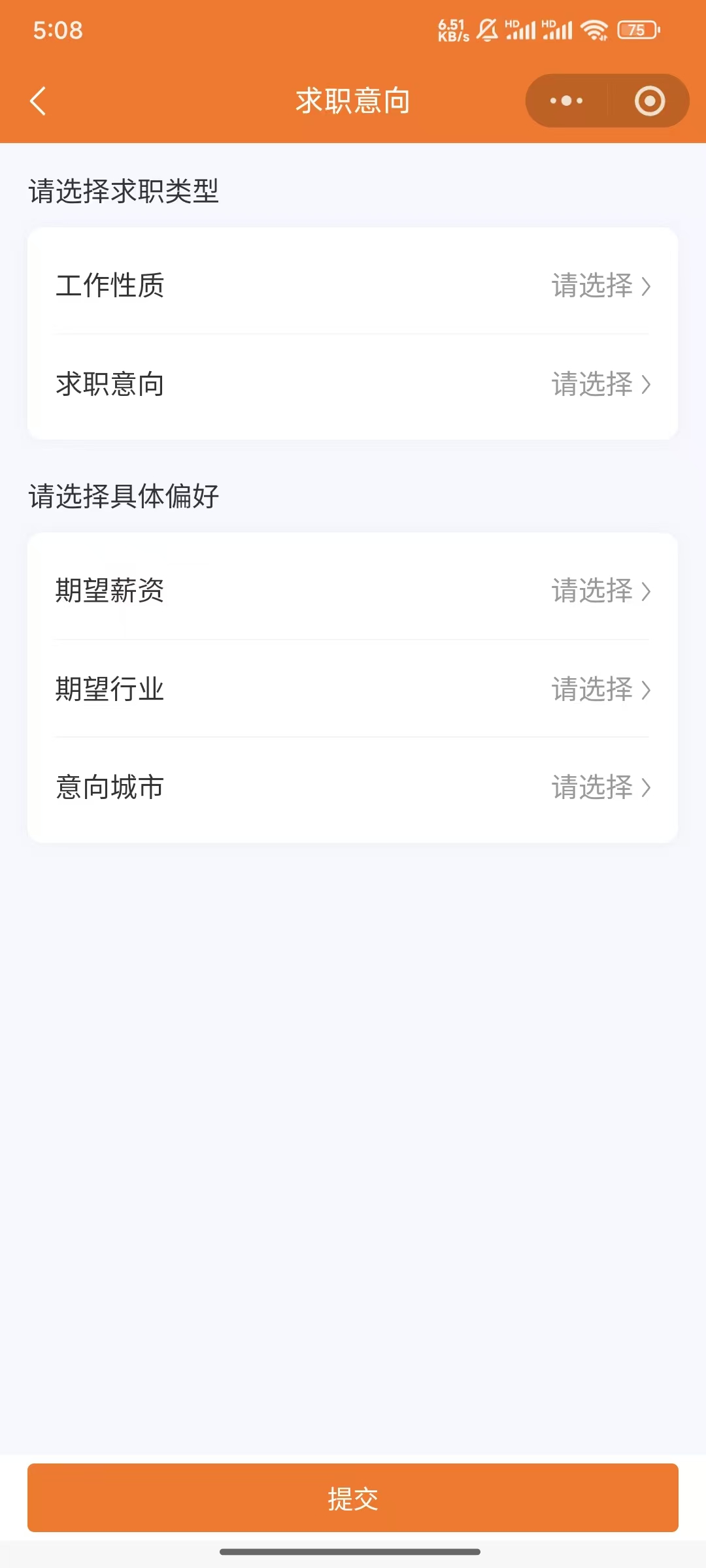Pick 期望薪资 range
The image size is (706, 1568).
(x=352, y=591)
